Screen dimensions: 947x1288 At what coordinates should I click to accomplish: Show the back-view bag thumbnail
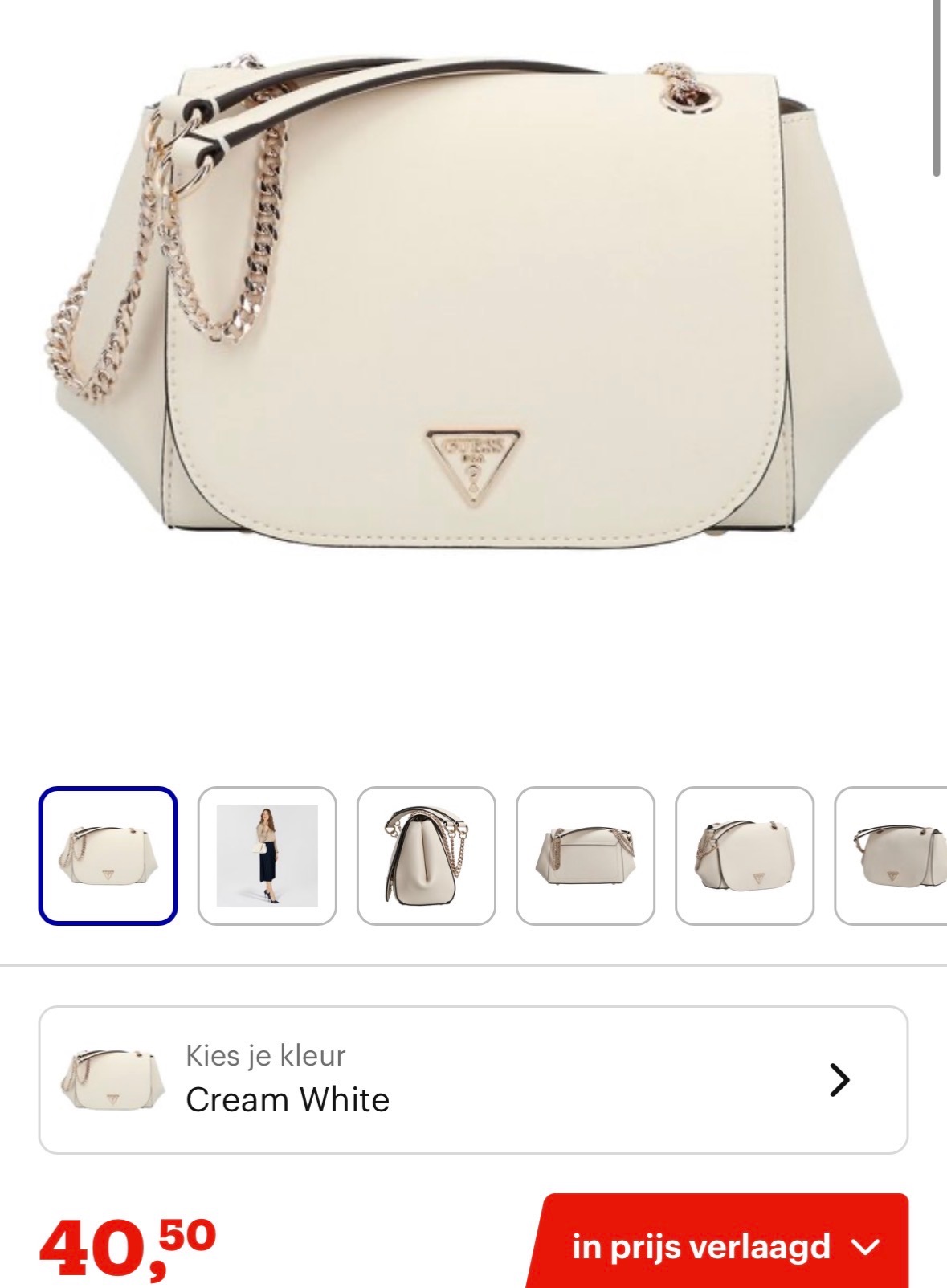click(585, 856)
